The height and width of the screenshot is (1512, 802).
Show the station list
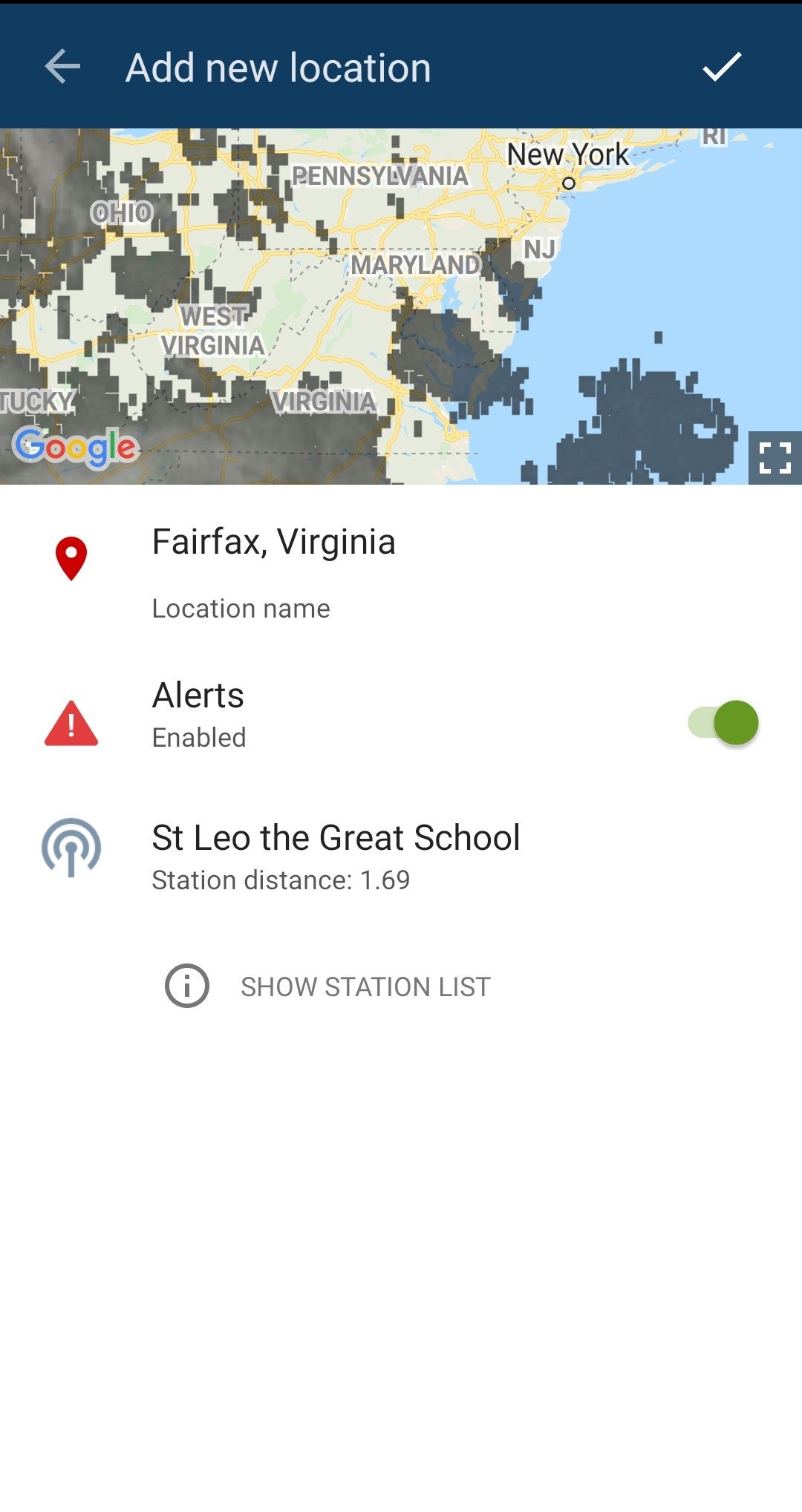pyautogui.click(x=327, y=986)
